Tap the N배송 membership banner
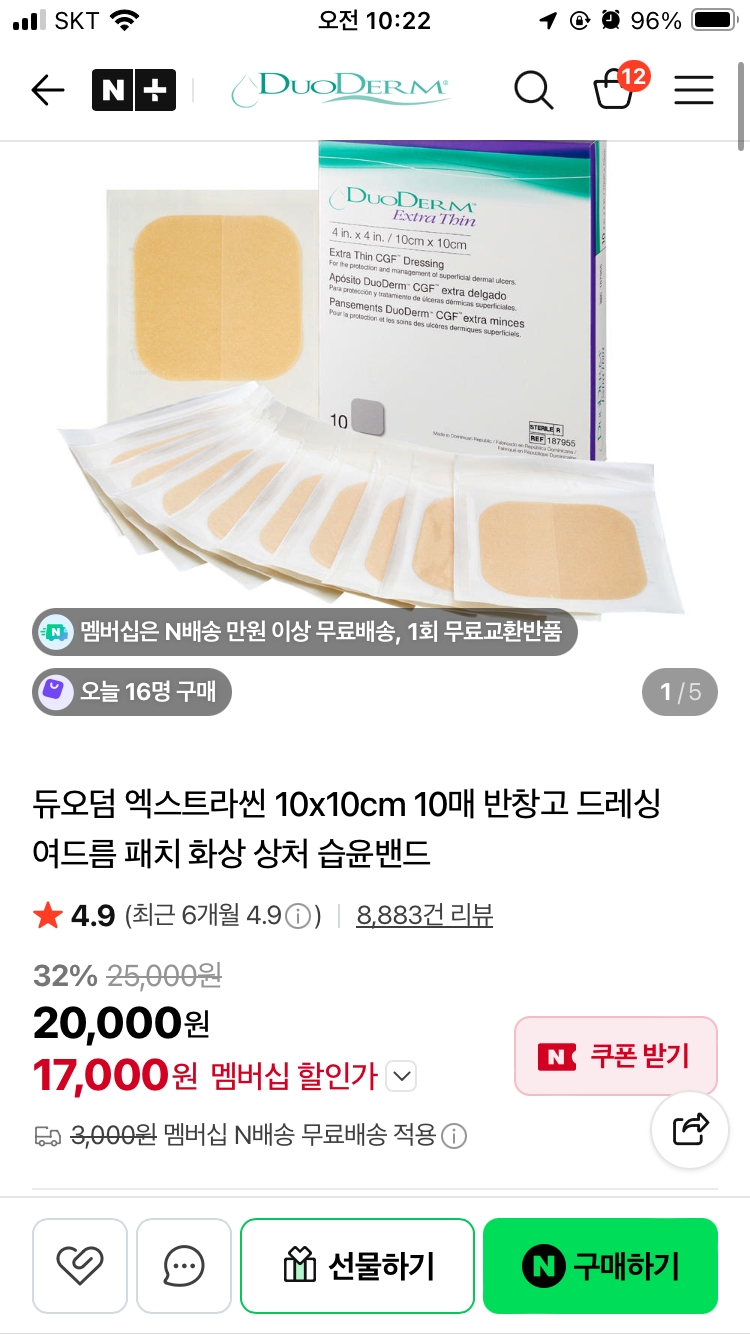 pos(303,632)
